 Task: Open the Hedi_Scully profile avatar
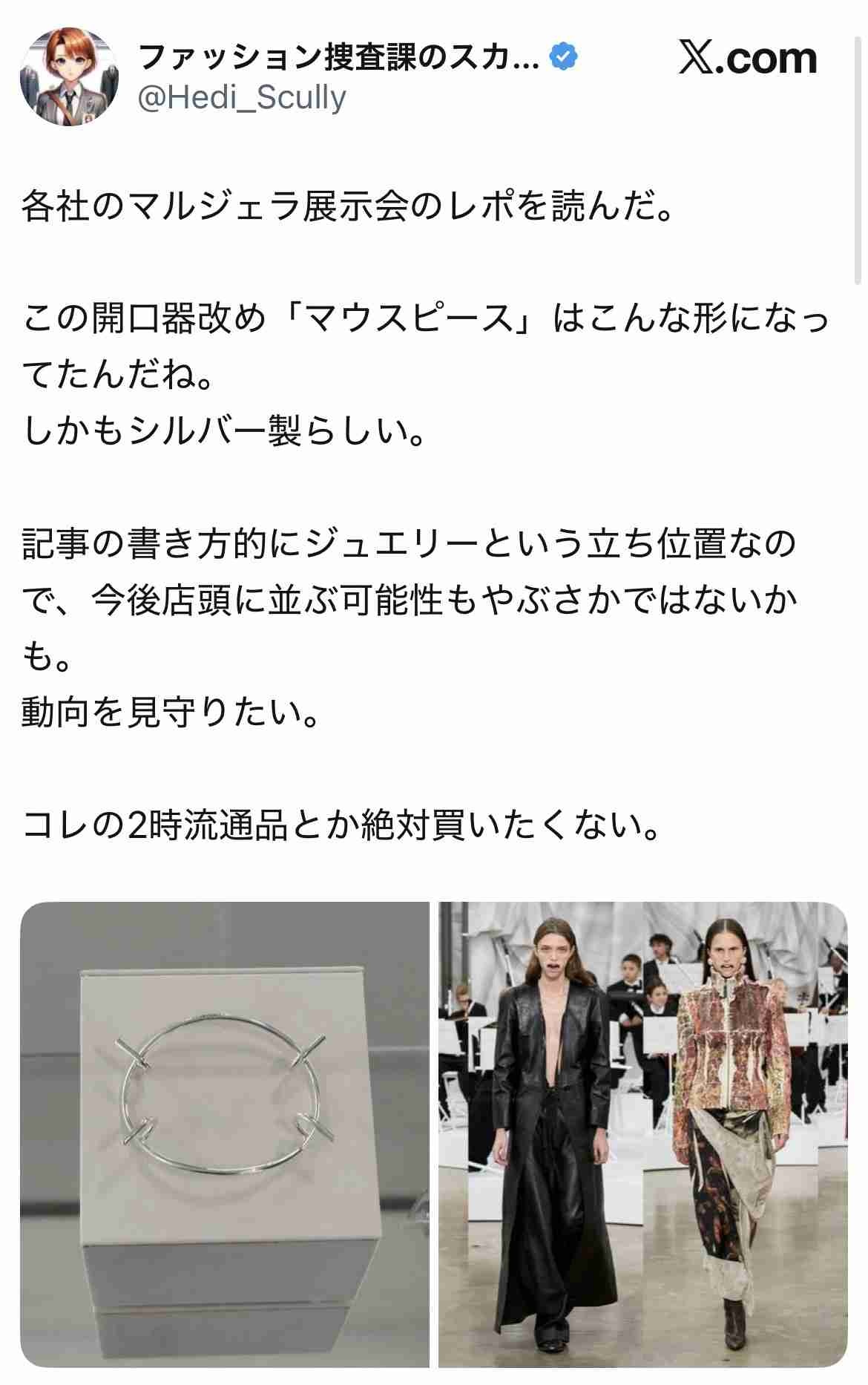tap(70, 77)
